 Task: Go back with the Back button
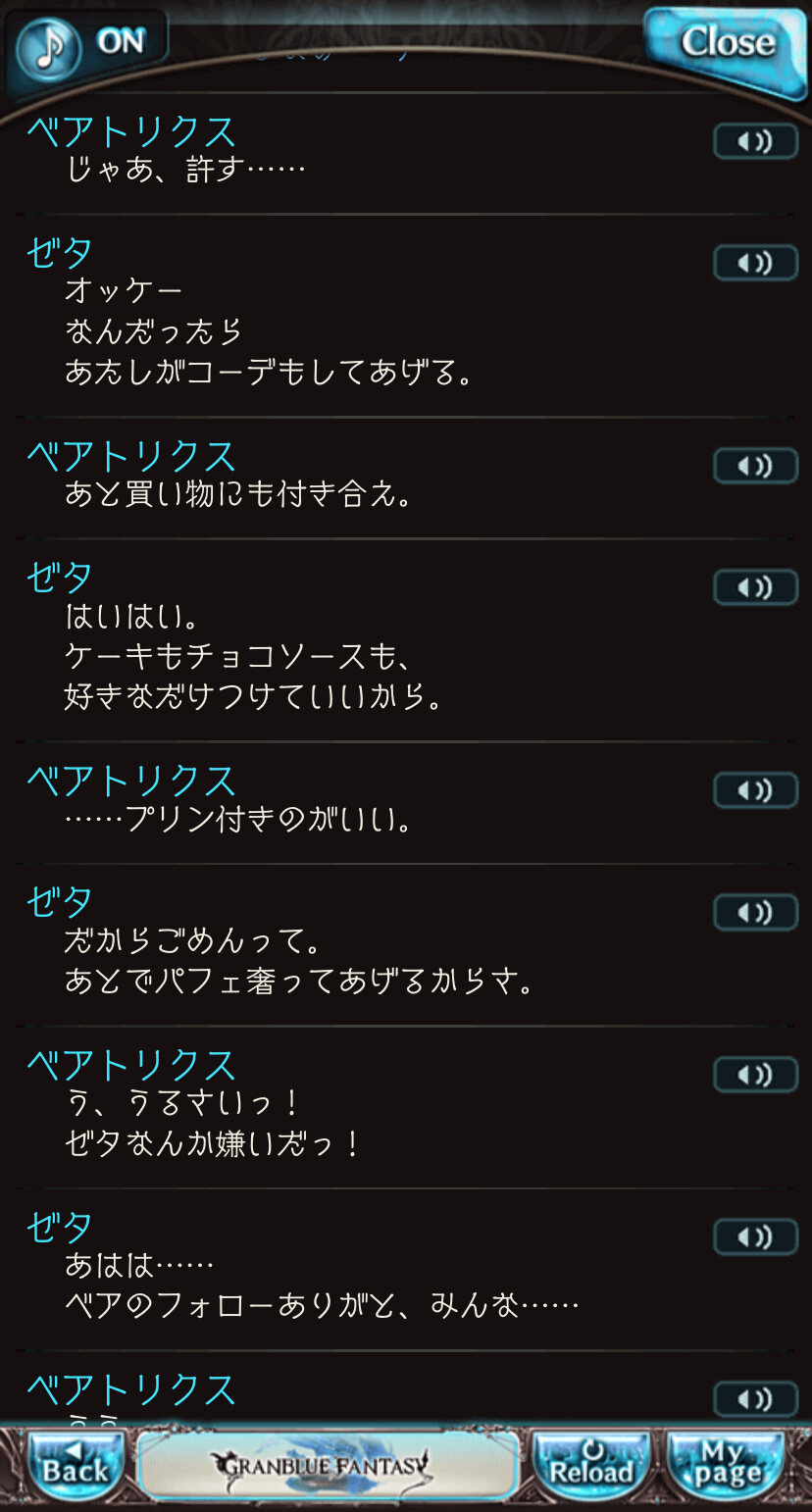tap(76, 1467)
